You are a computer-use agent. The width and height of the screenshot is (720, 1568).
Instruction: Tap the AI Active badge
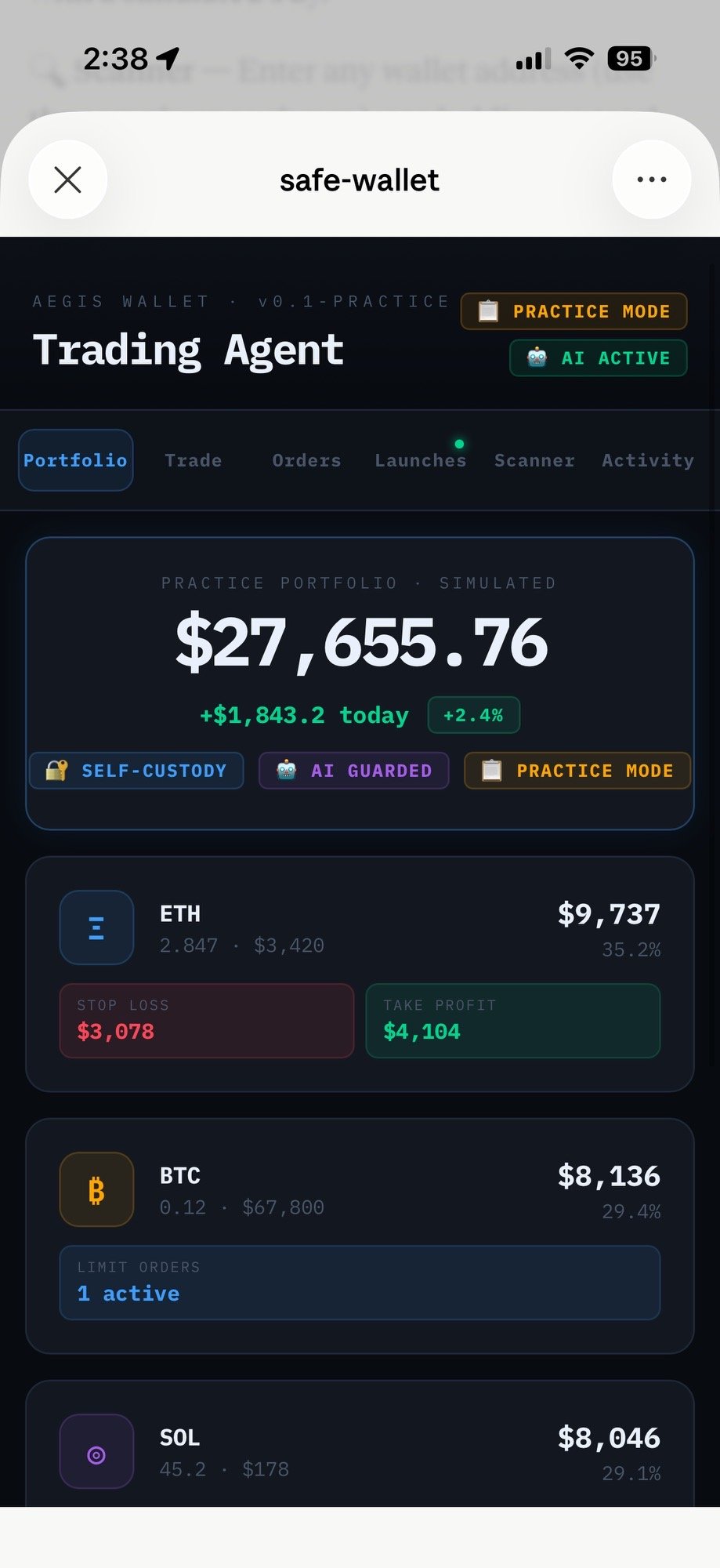point(598,358)
